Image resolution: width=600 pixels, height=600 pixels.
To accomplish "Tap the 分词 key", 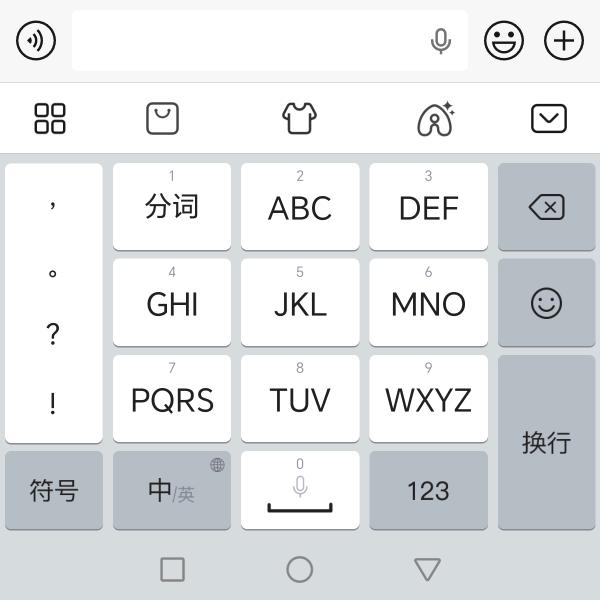I will [x=172, y=206].
